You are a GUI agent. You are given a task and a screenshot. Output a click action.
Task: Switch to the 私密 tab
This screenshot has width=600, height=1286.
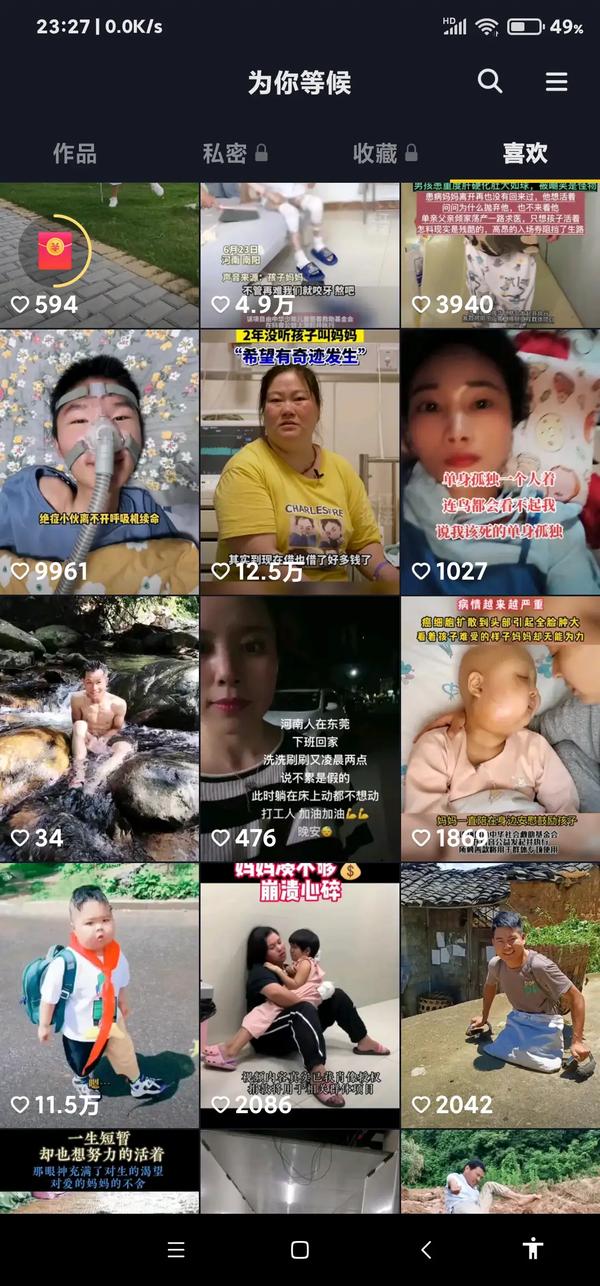234,153
